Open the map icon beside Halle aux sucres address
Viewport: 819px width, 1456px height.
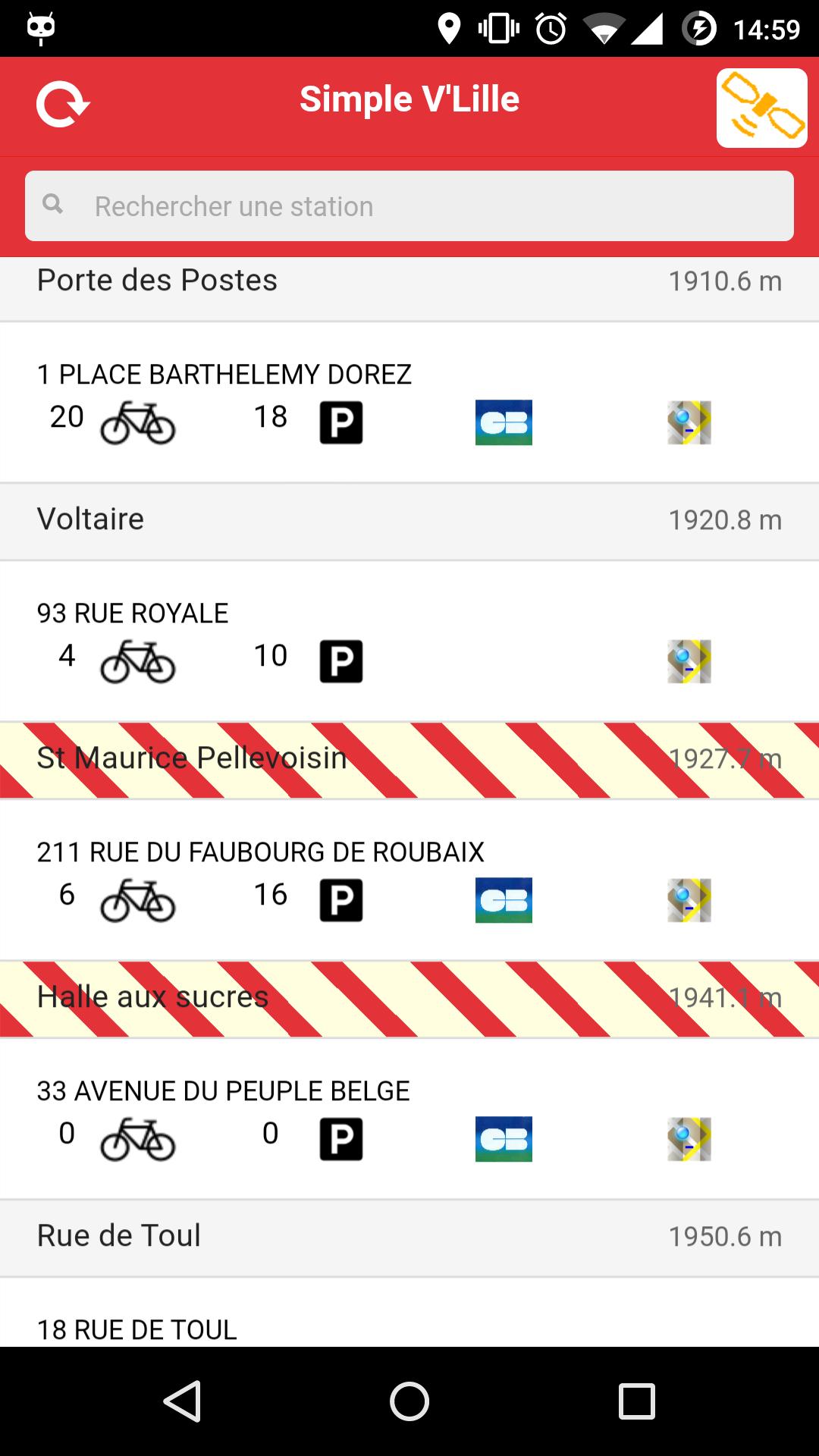(689, 1140)
